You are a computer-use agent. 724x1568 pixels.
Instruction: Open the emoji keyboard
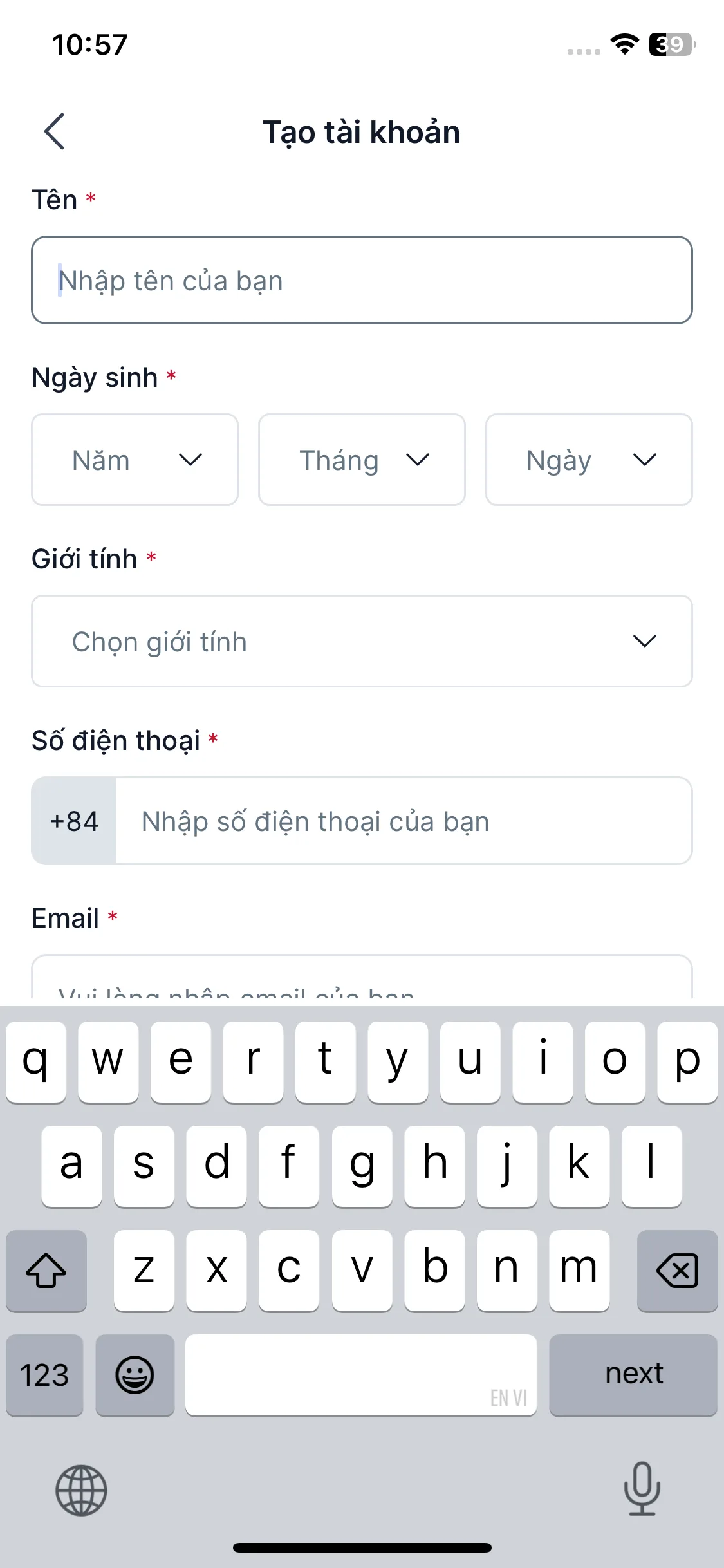[135, 1375]
